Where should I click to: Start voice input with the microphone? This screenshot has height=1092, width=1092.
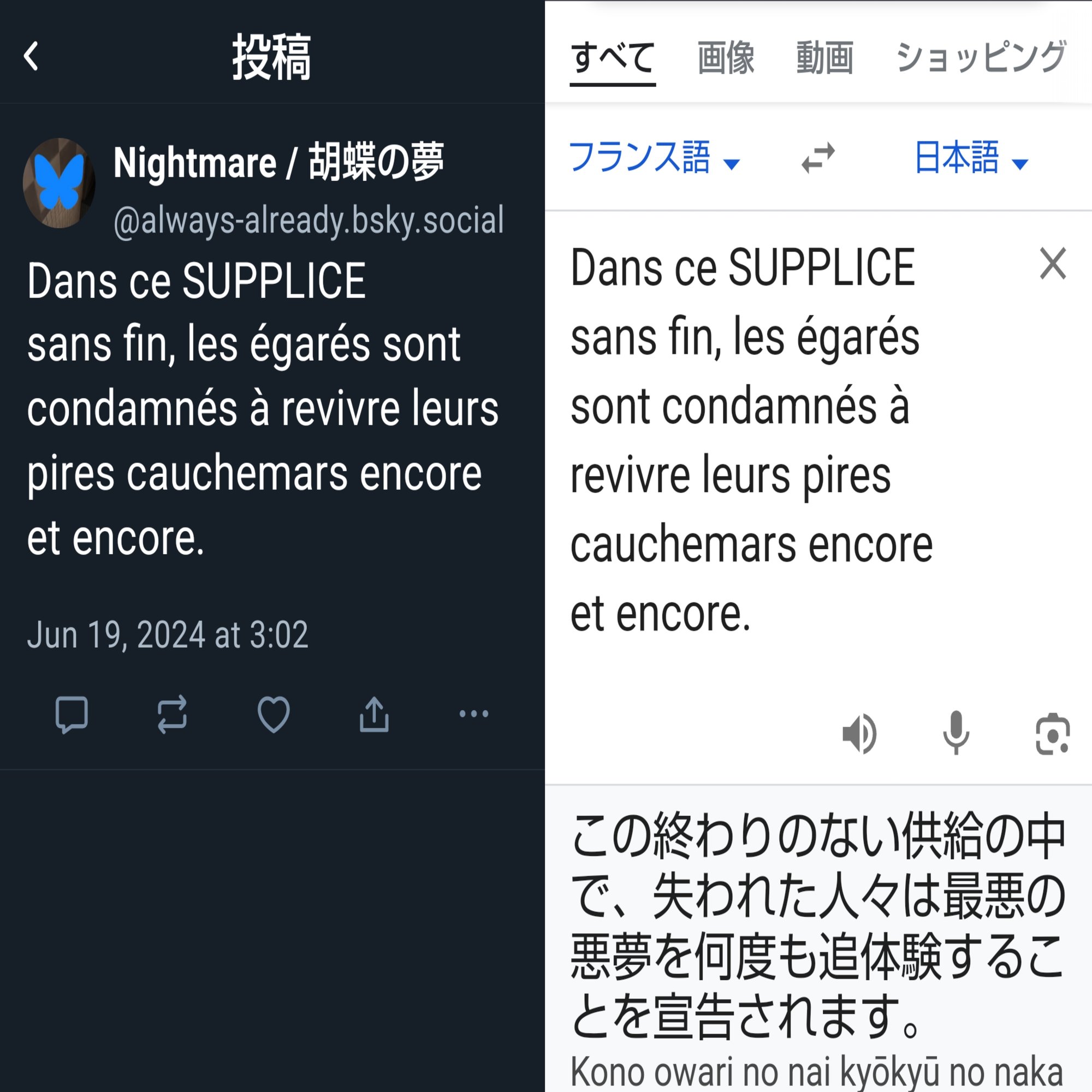point(956,733)
